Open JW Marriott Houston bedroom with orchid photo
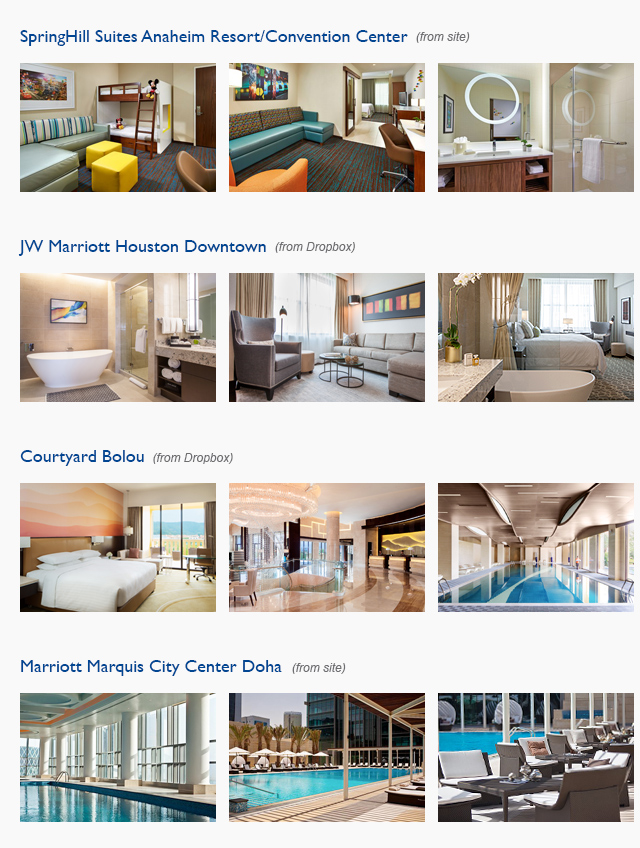This screenshot has height=848, width=640. tap(536, 338)
